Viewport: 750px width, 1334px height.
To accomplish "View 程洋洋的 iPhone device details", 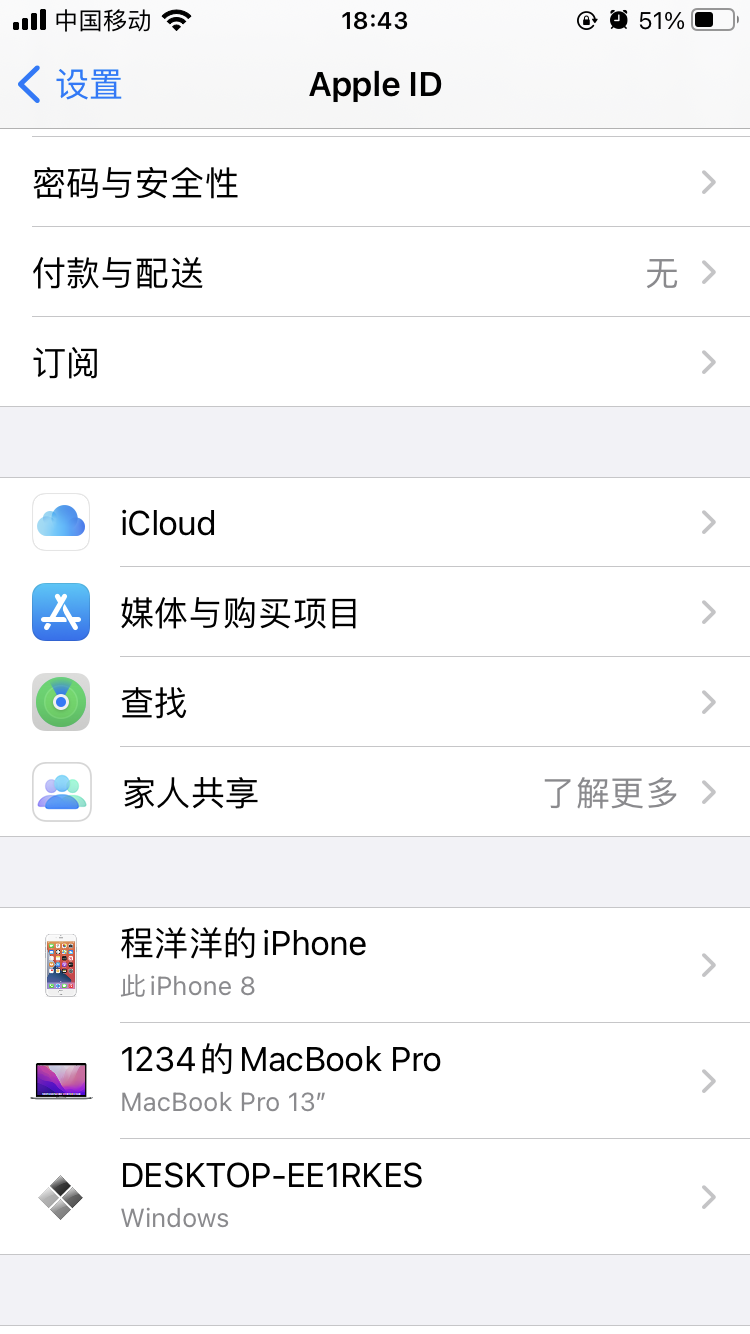I will coord(375,964).
